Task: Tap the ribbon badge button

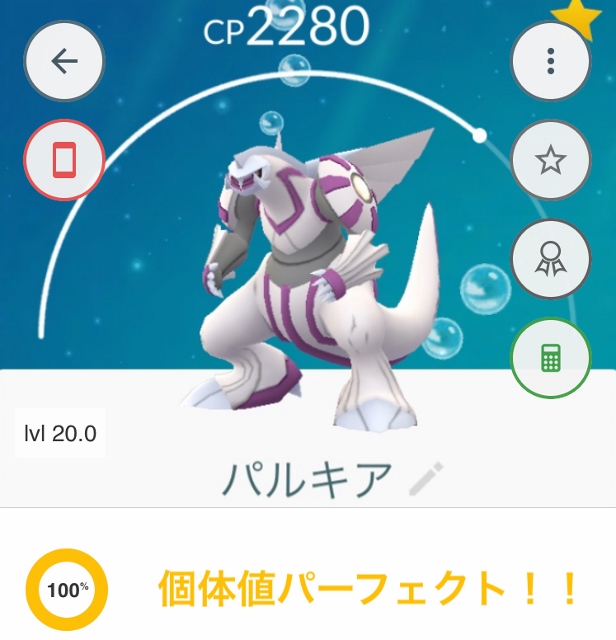Action: (550, 259)
